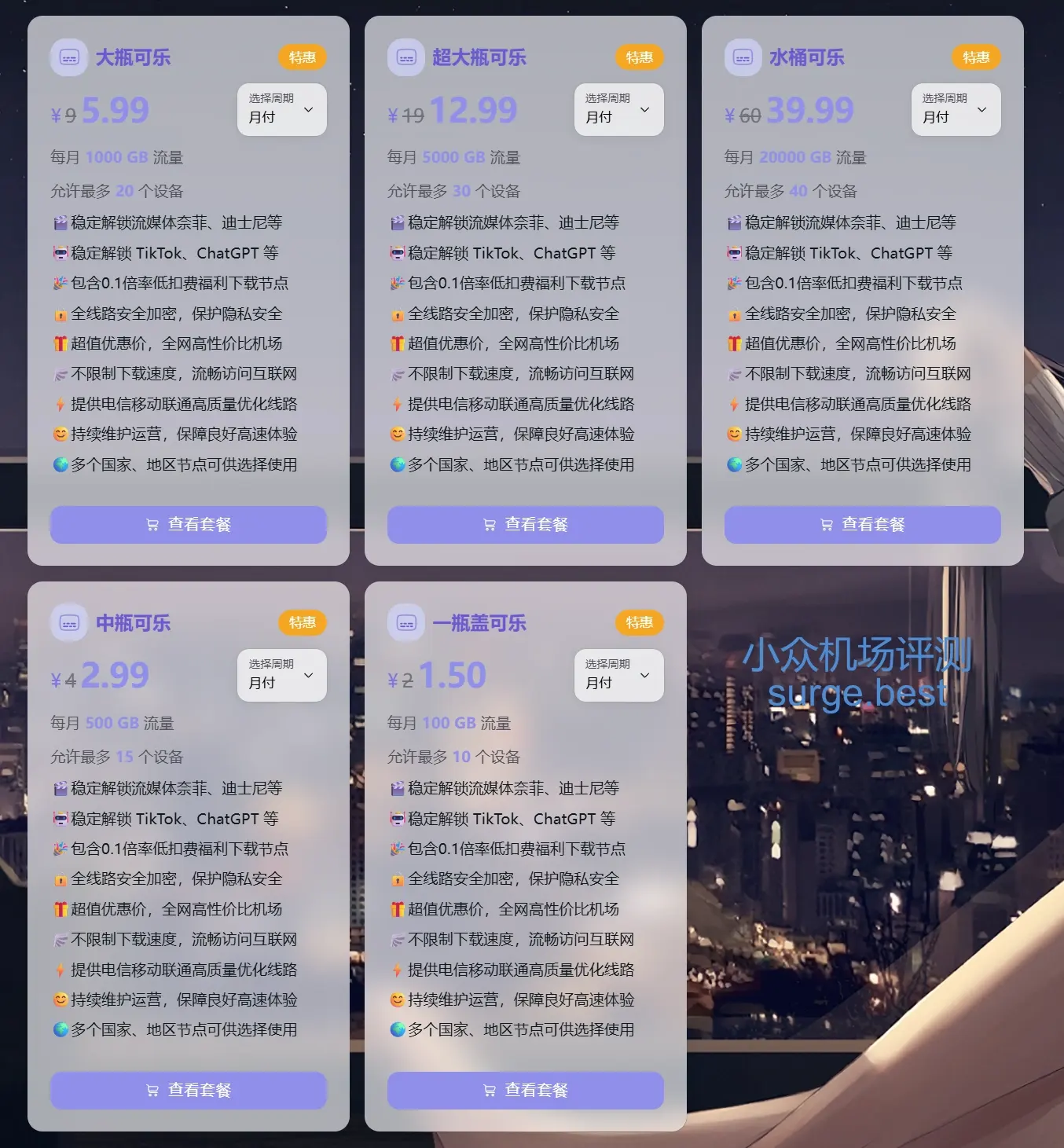View the 大瓶可乐 plan via 查看套餐
Image resolution: width=1064 pixels, height=1148 pixels.
[188, 524]
